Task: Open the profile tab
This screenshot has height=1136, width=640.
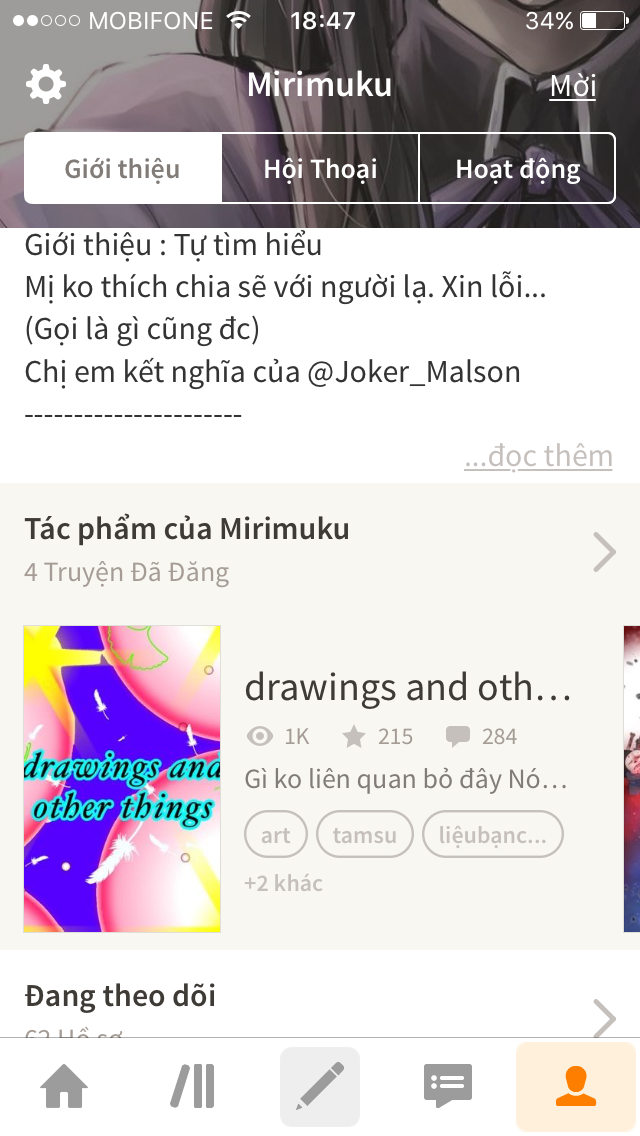Action: pos(576,1087)
